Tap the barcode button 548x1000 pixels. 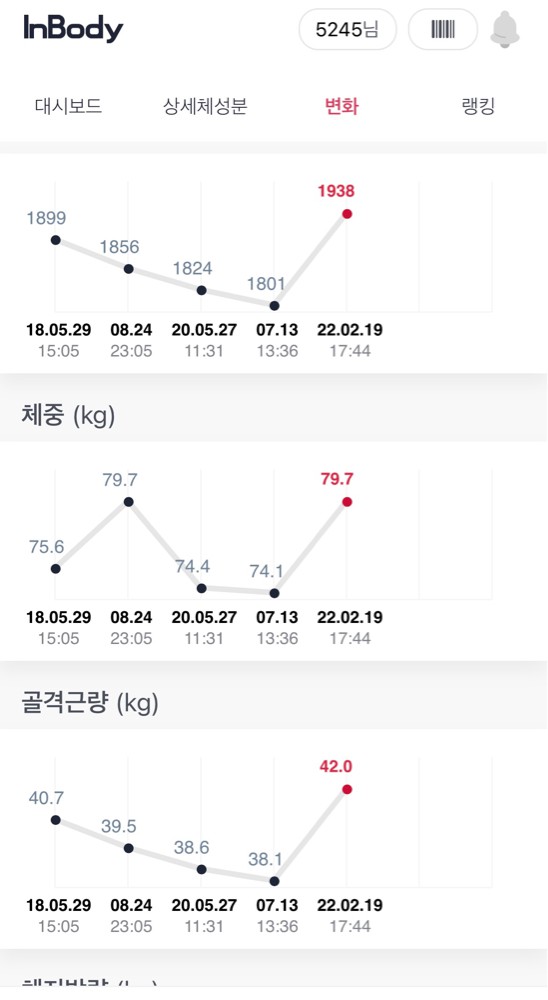click(x=443, y=29)
